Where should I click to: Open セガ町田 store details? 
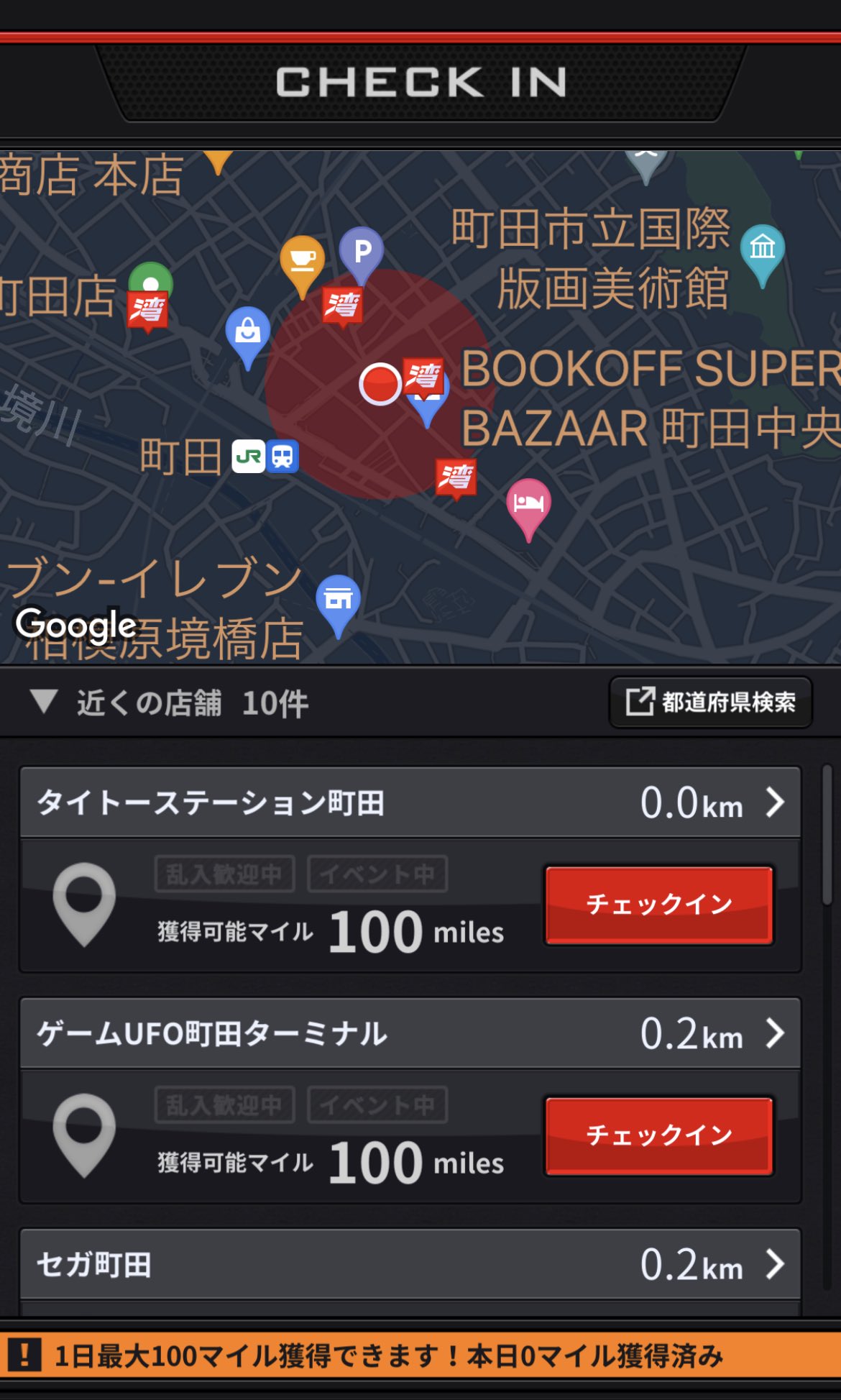pyautogui.click(x=410, y=1264)
